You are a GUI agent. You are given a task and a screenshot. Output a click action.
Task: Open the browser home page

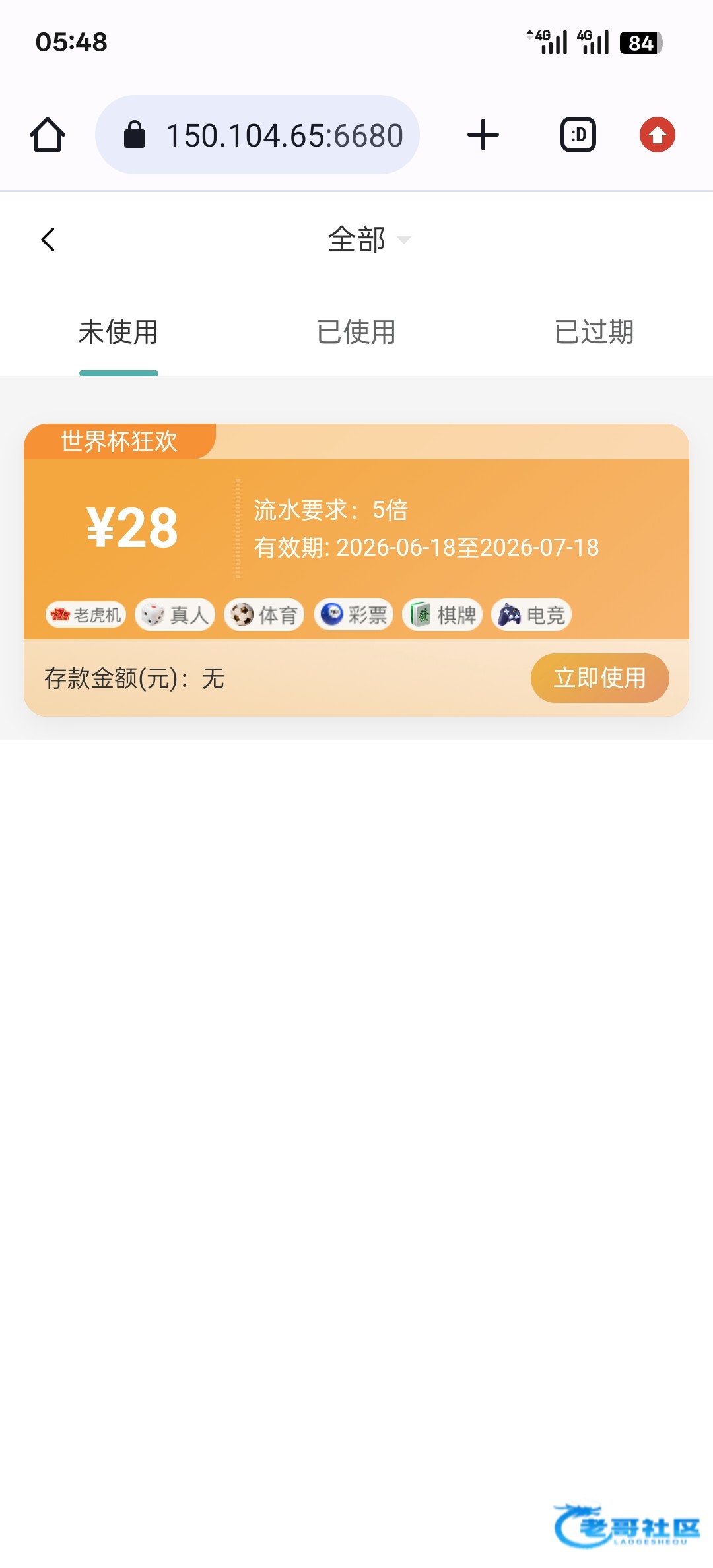coord(48,135)
